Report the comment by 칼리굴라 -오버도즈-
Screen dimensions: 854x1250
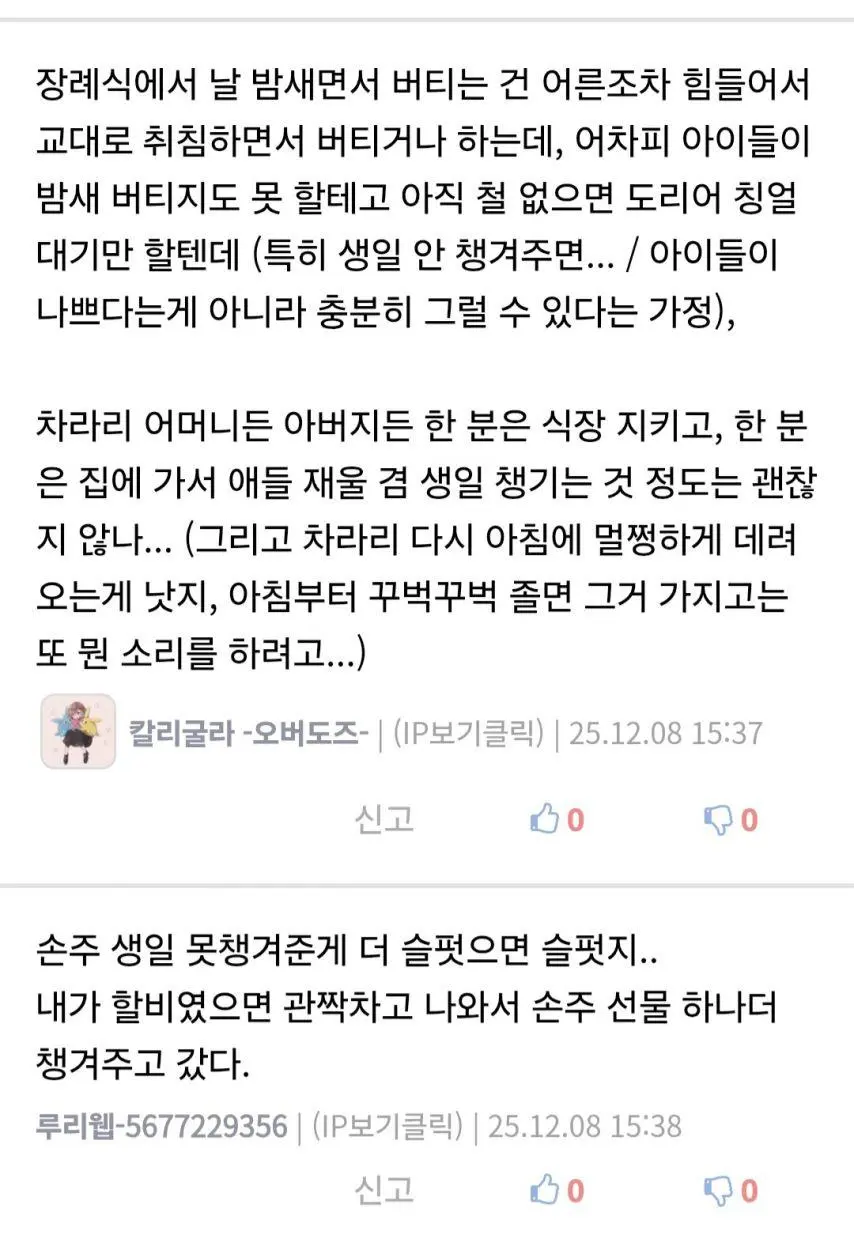point(384,820)
